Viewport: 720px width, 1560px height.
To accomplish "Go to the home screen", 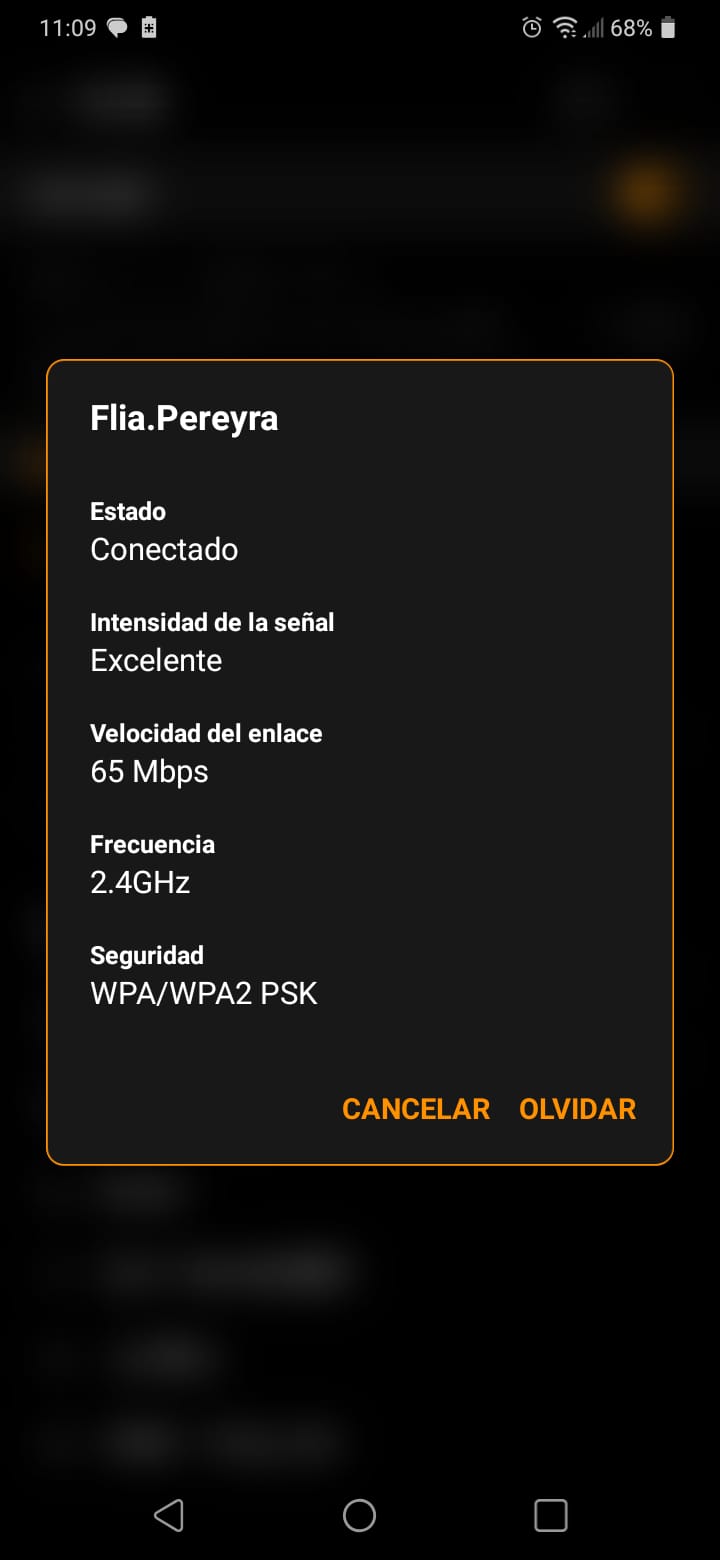I will click(359, 1515).
